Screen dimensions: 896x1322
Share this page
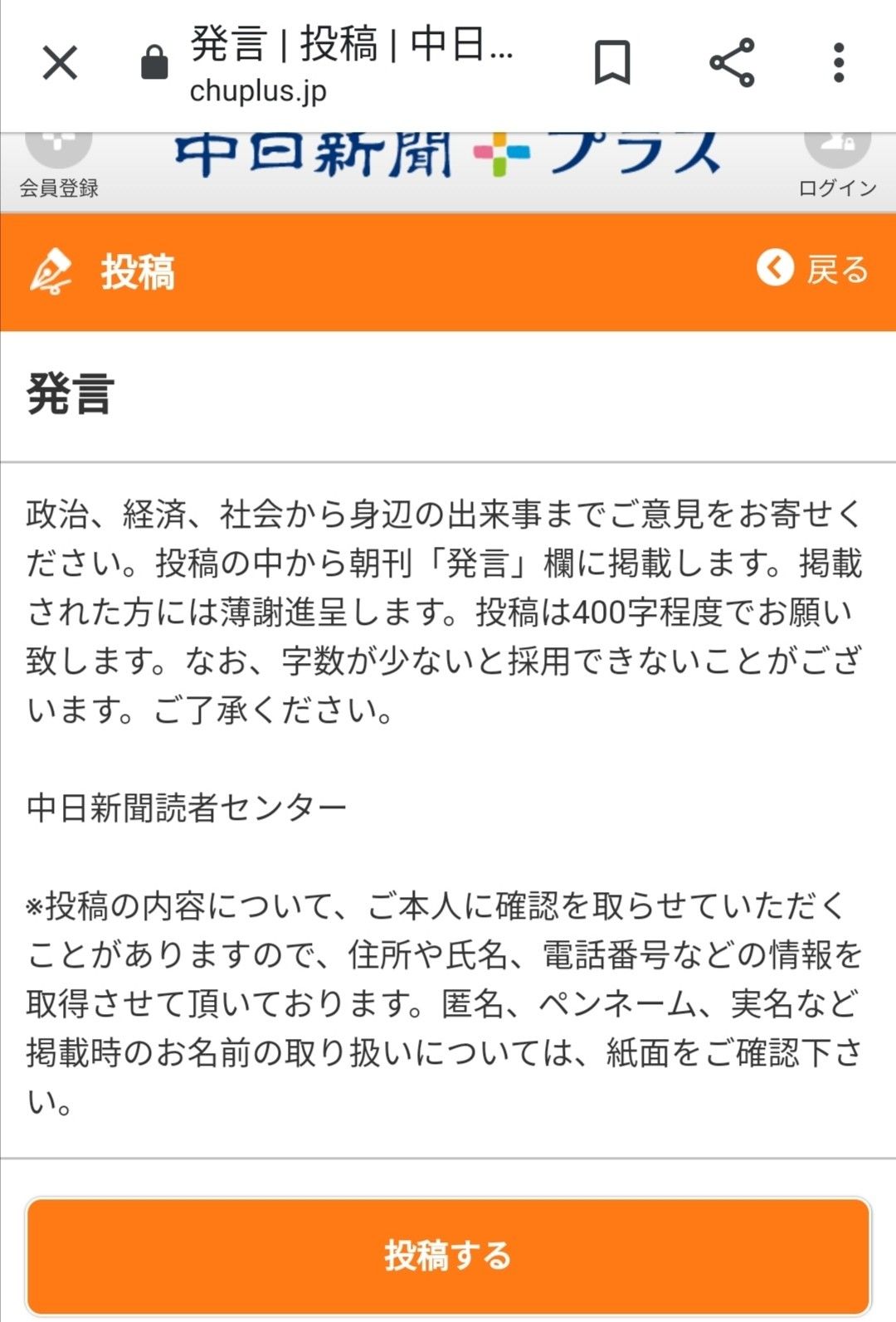pos(732,62)
